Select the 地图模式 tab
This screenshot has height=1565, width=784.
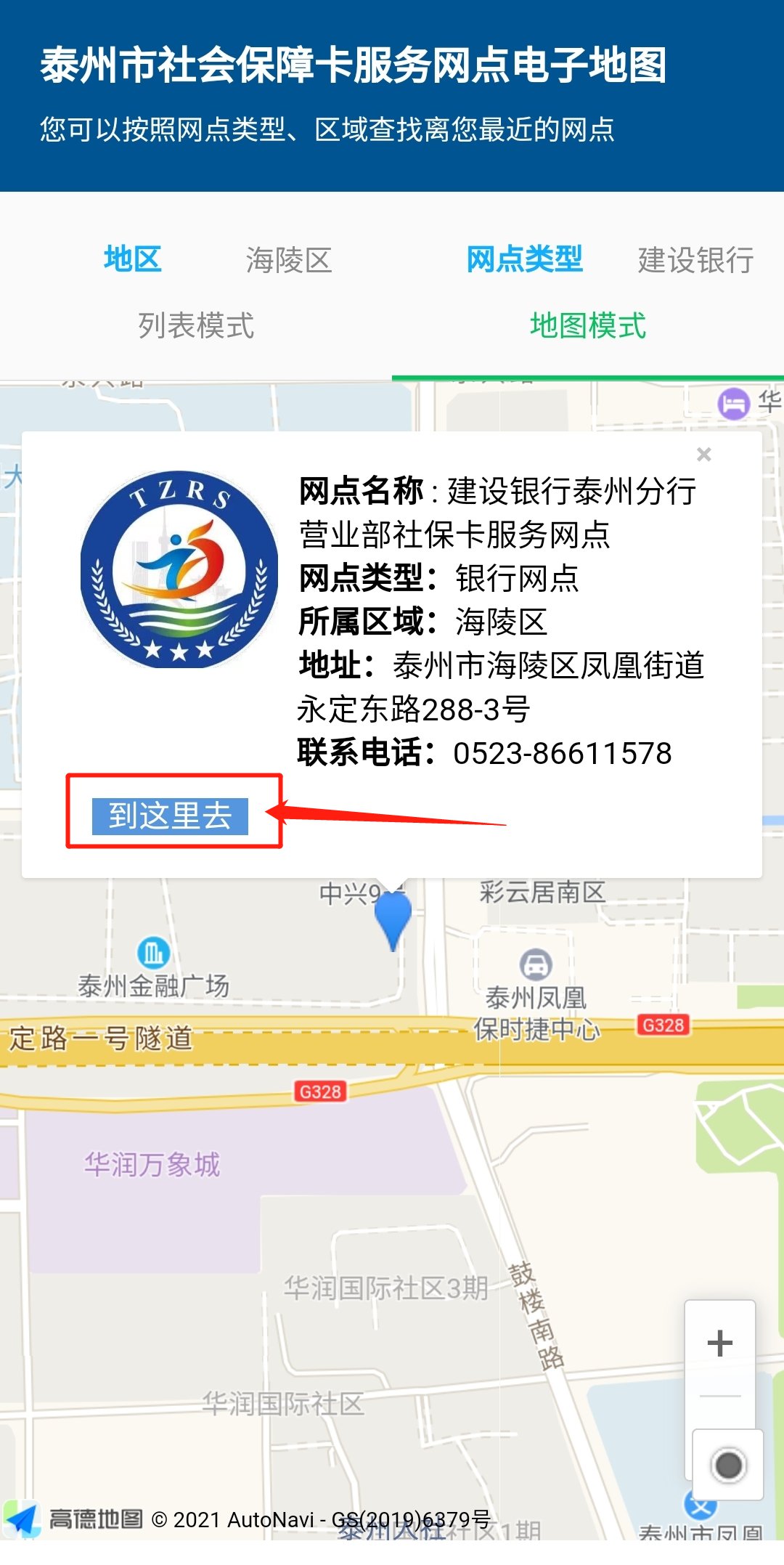point(587,325)
